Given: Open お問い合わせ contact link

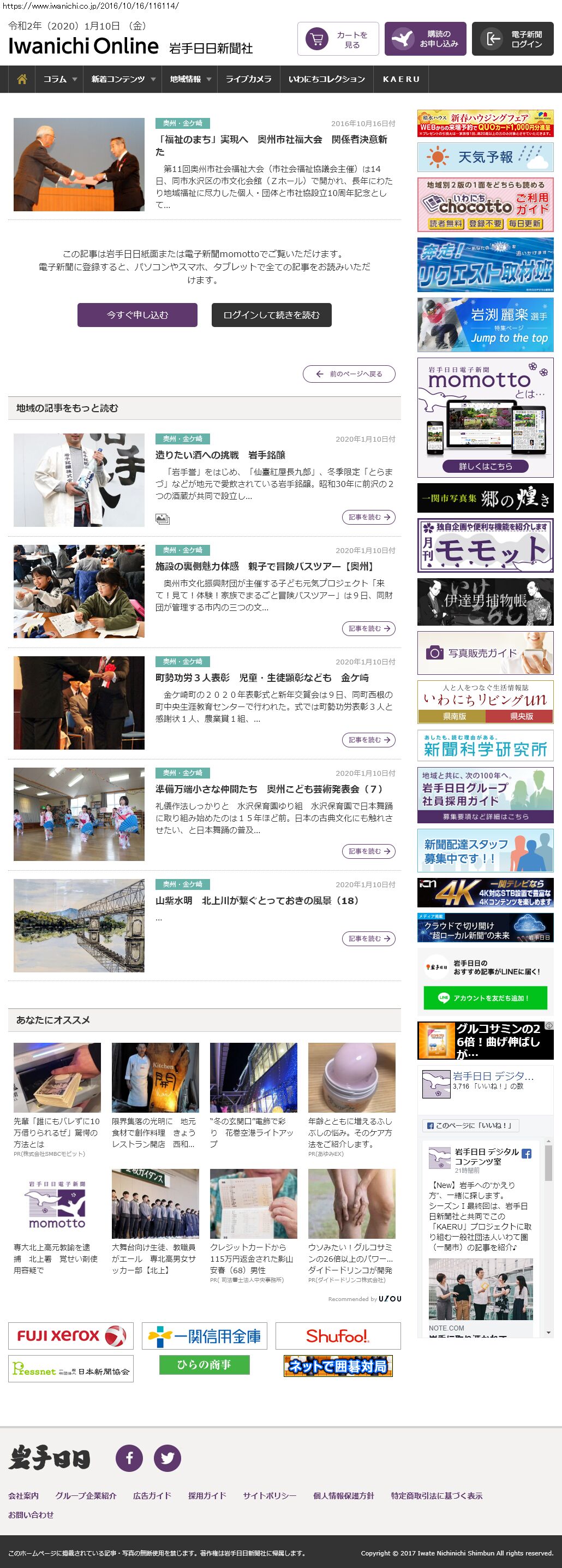Looking at the screenshot, I should (31, 1514).
